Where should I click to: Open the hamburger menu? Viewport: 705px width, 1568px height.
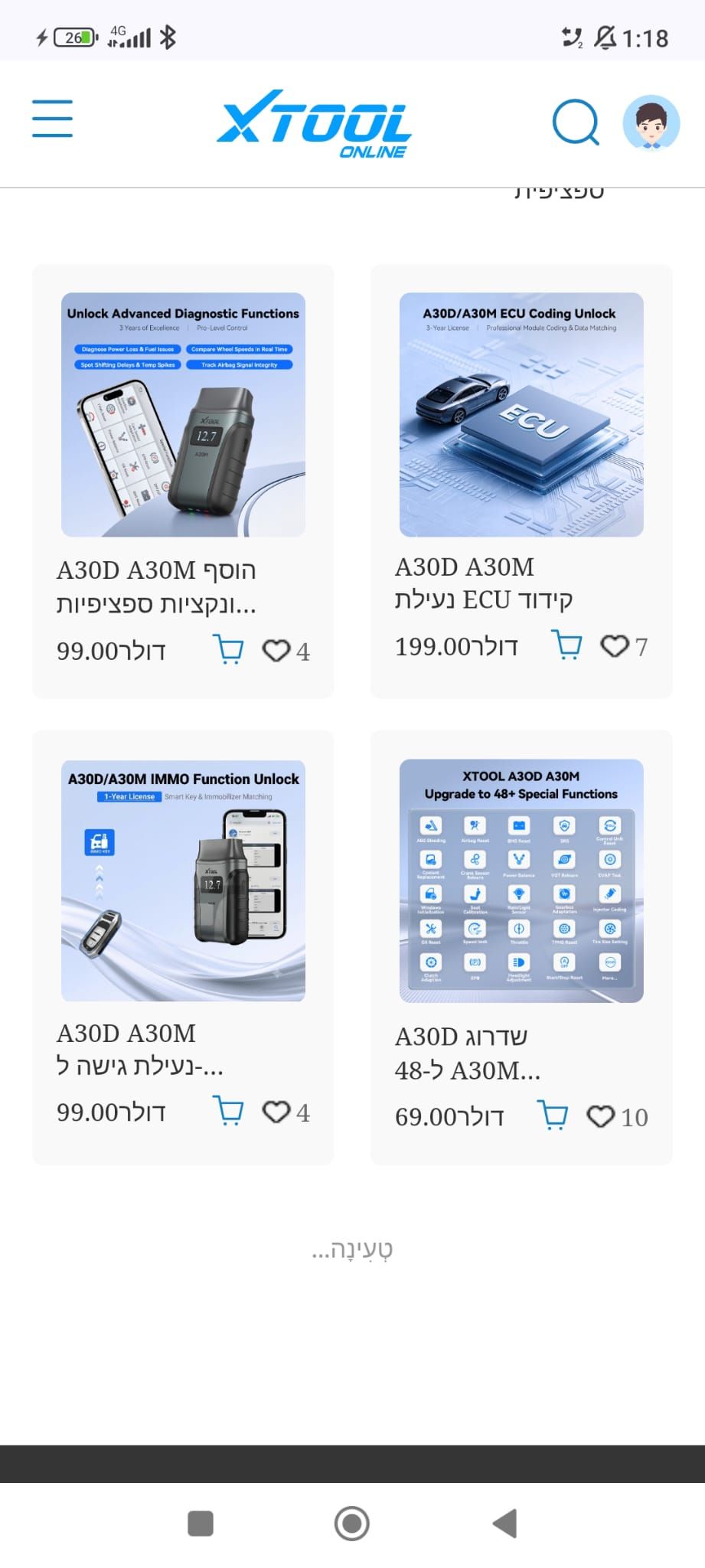pyautogui.click(x=53, y=119)
